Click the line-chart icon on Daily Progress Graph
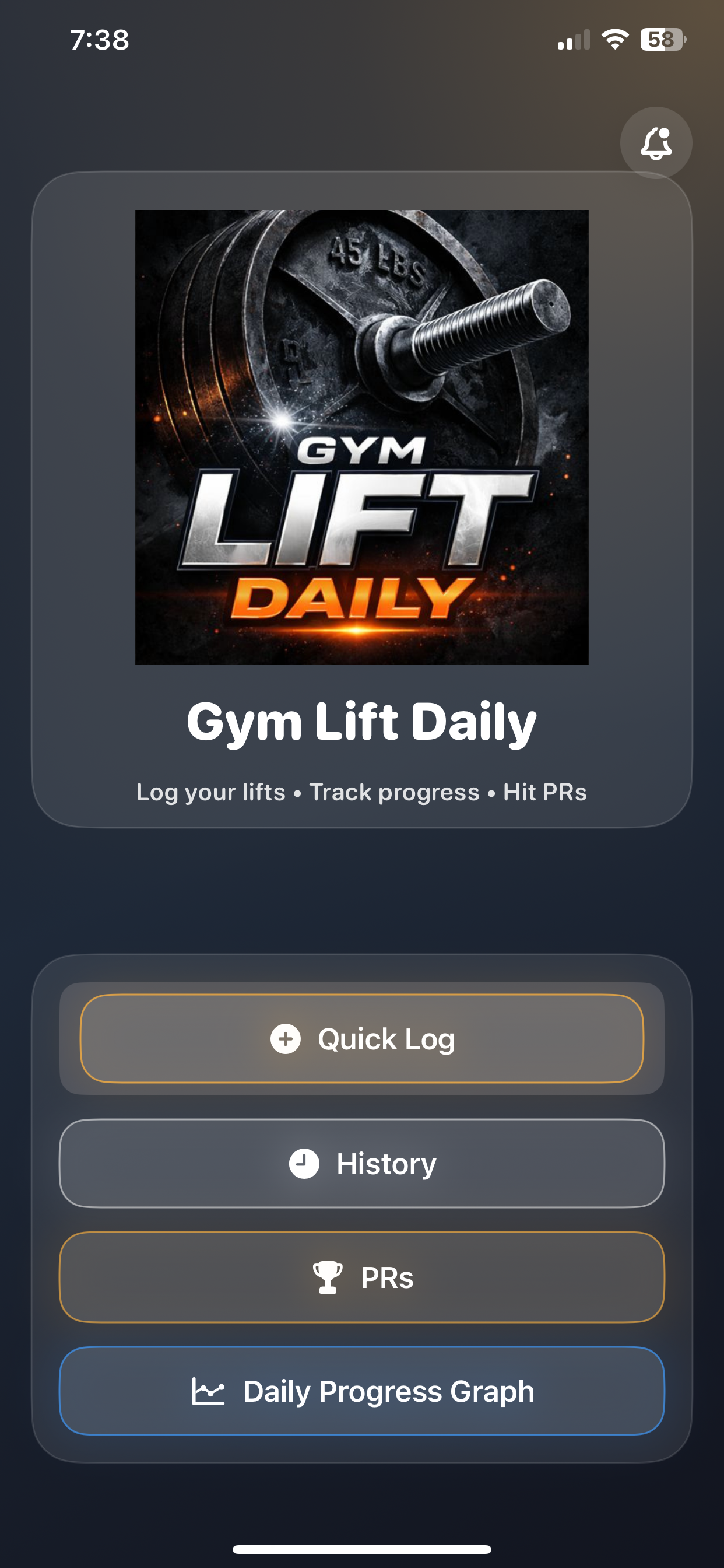Image resolution: width=724 pixels, height=1568 pixels. (x=208, y=1390)
